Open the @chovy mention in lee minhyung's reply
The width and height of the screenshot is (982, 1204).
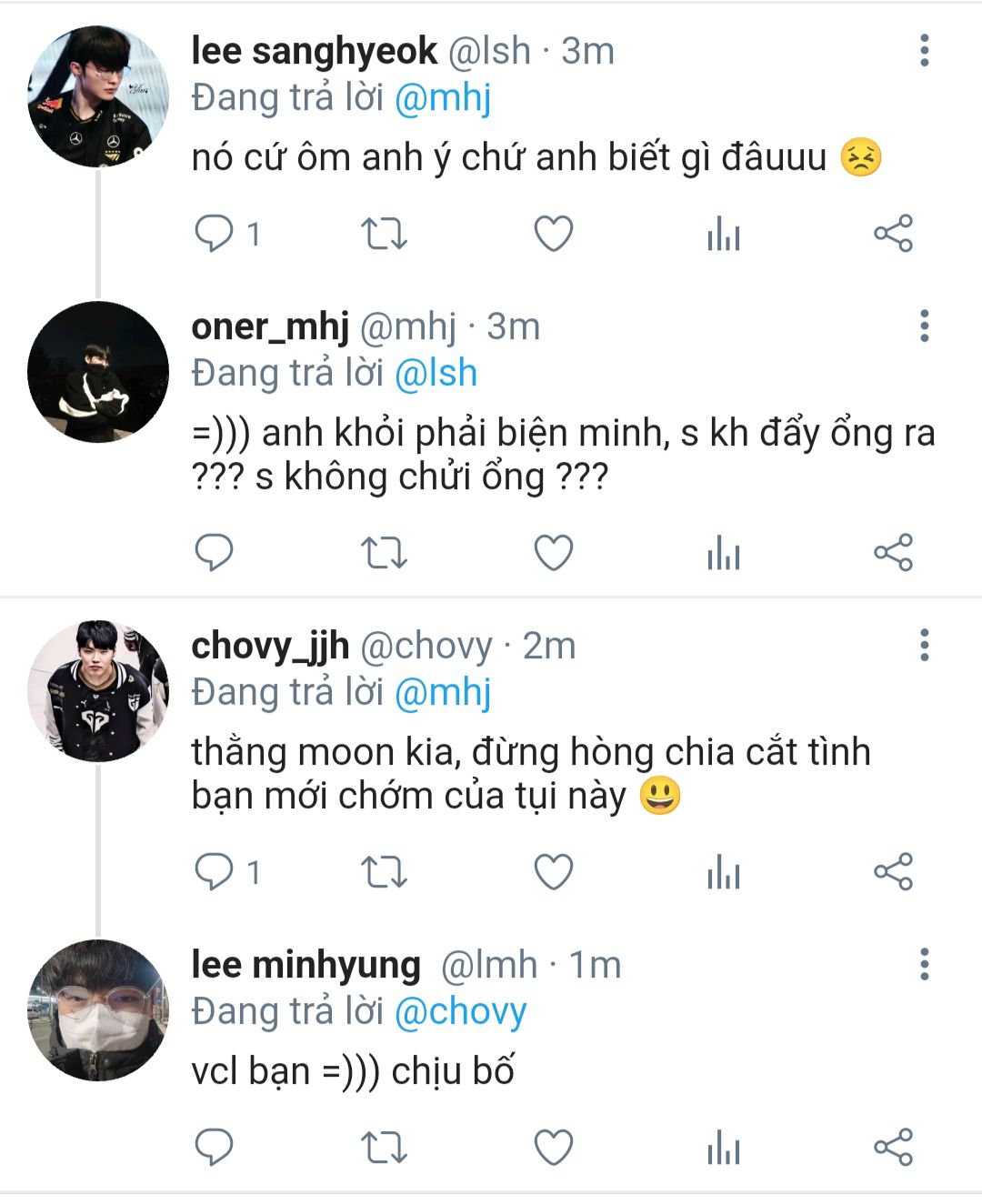click(x=460, y=1012)
